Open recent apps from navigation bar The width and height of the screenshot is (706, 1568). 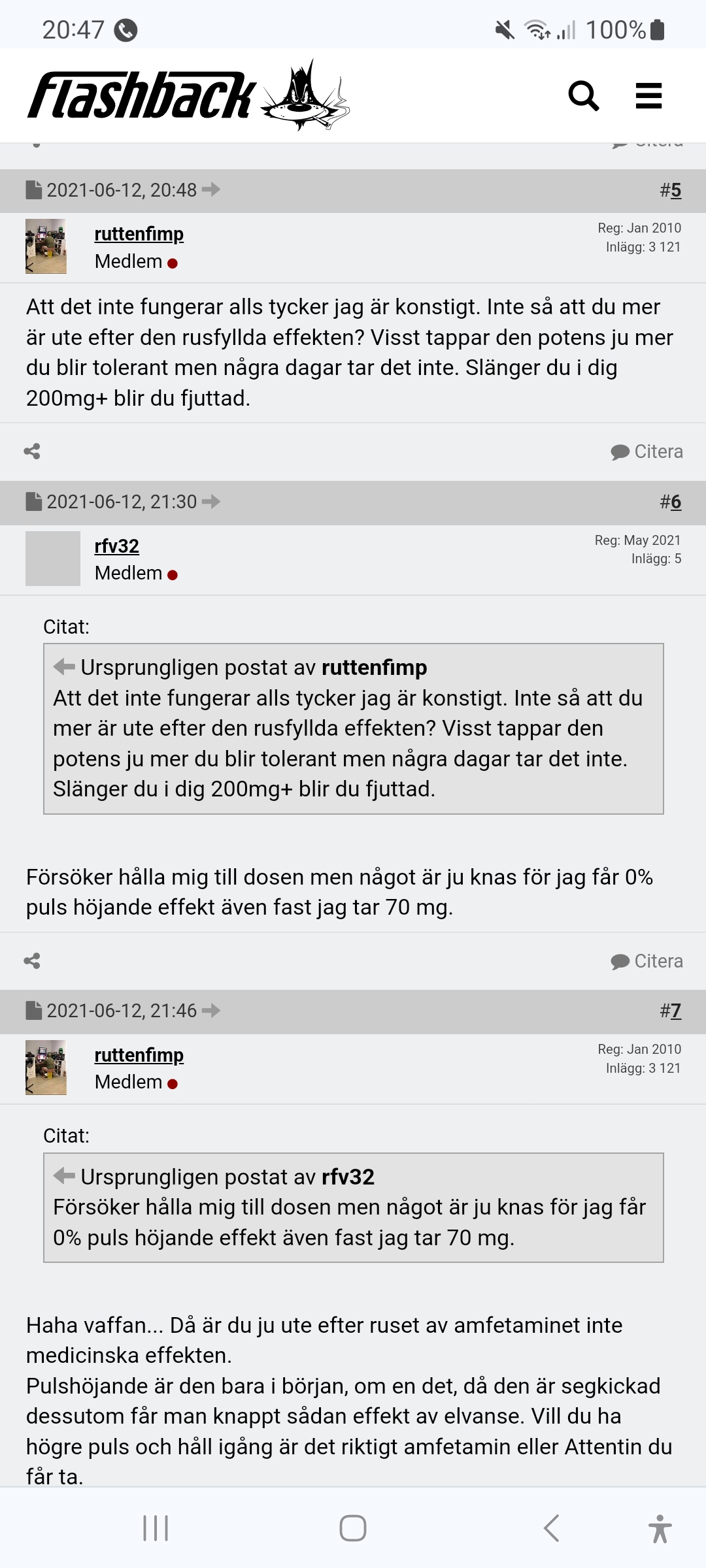point(156,1528)
